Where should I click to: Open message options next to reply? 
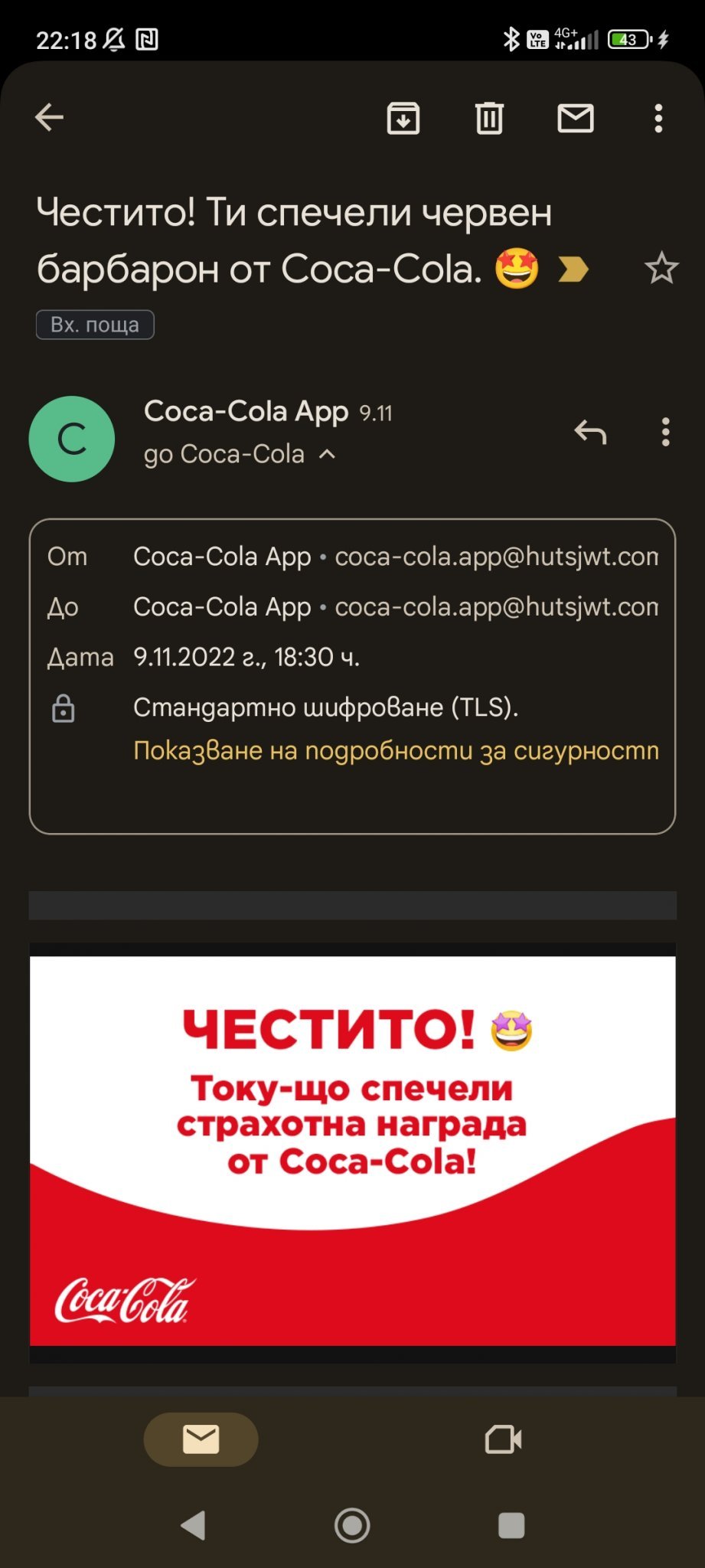(x=665, y=433)
